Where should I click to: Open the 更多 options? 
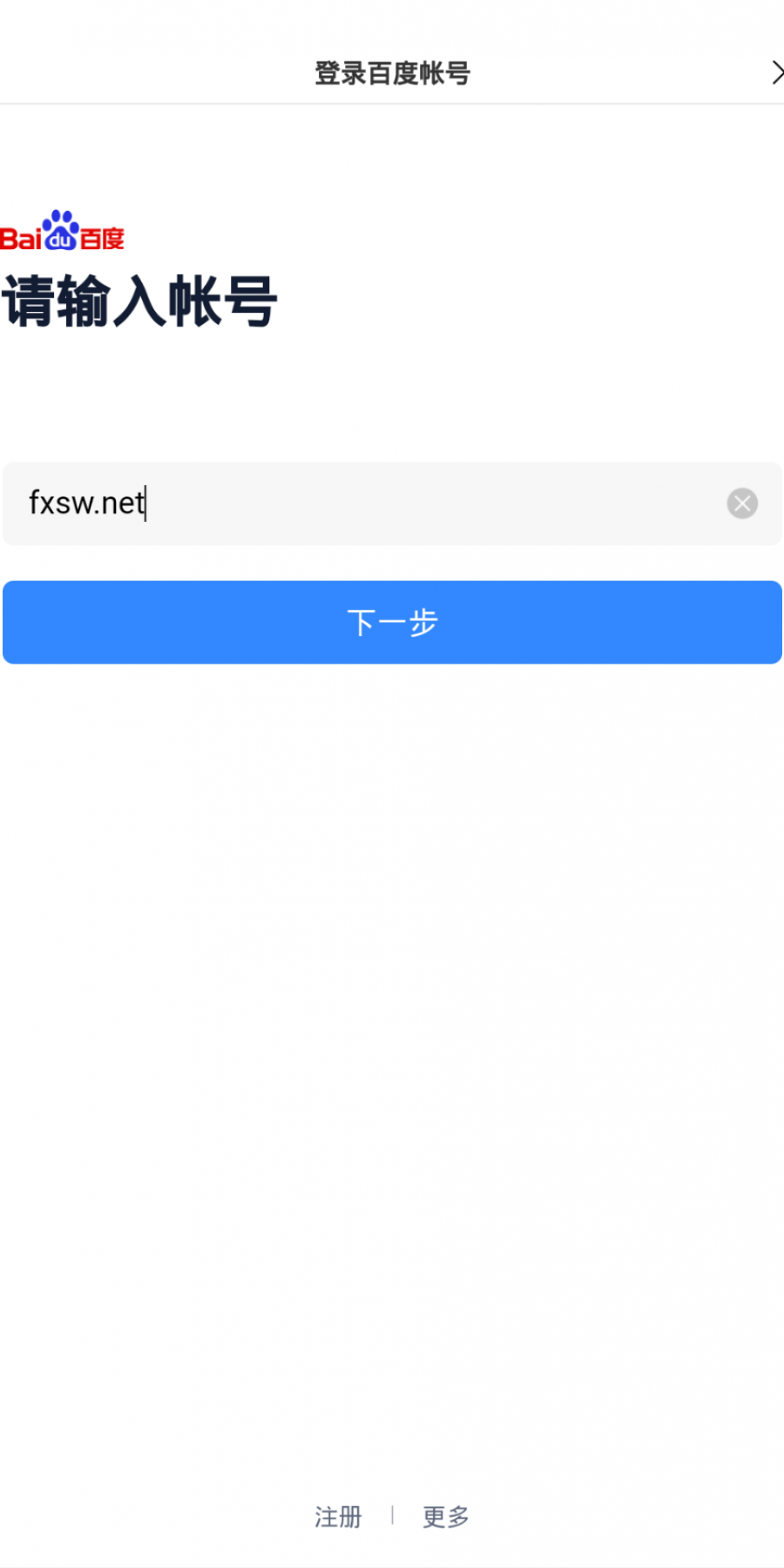(x=446, y=1517)
